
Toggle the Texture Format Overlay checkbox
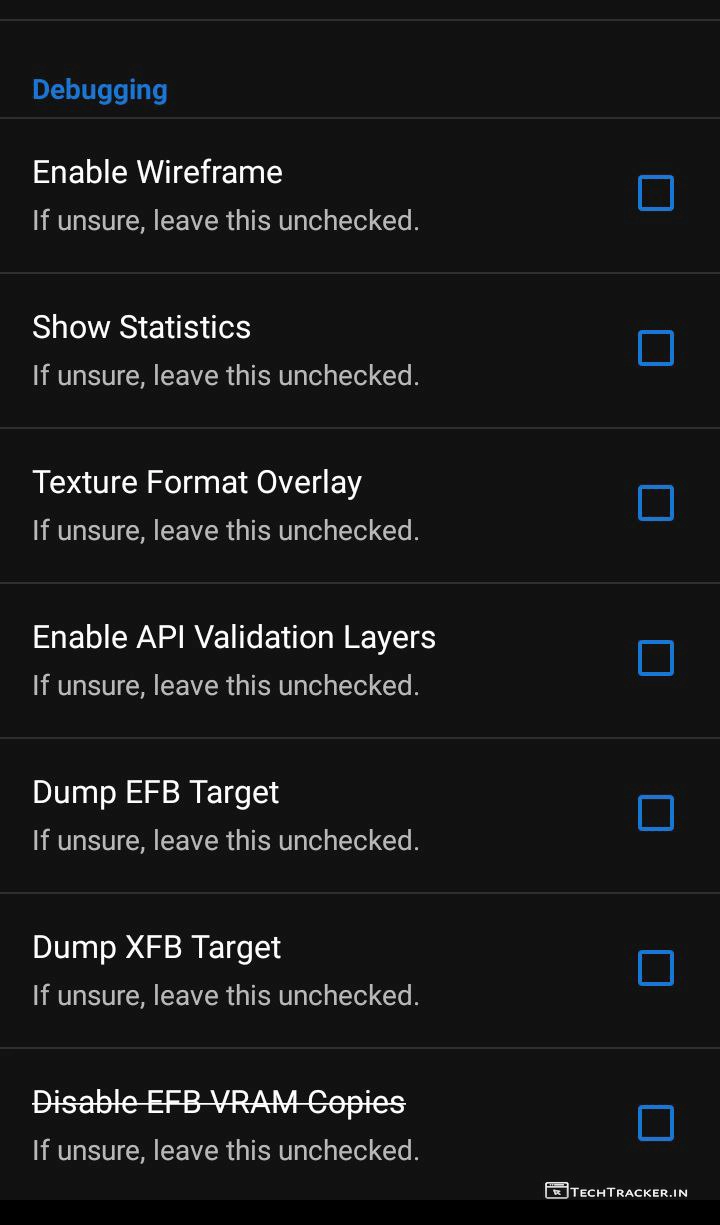(x=656, y=503)
